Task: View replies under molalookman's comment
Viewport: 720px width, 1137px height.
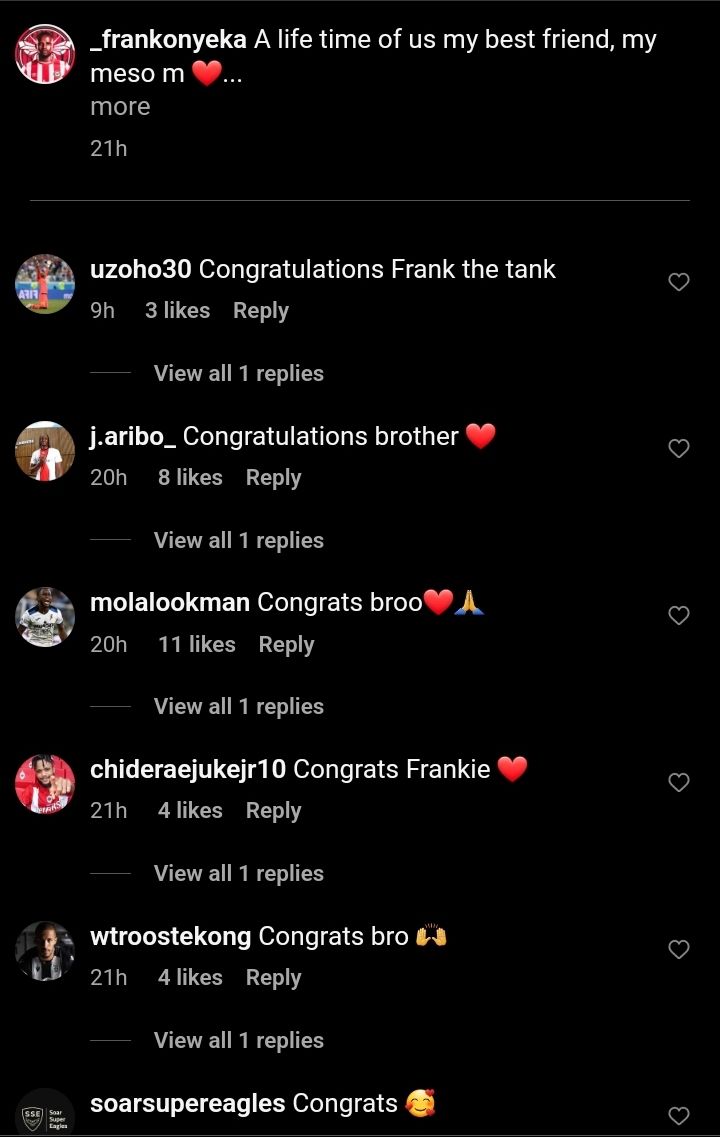Action: [x=238, y=706]
